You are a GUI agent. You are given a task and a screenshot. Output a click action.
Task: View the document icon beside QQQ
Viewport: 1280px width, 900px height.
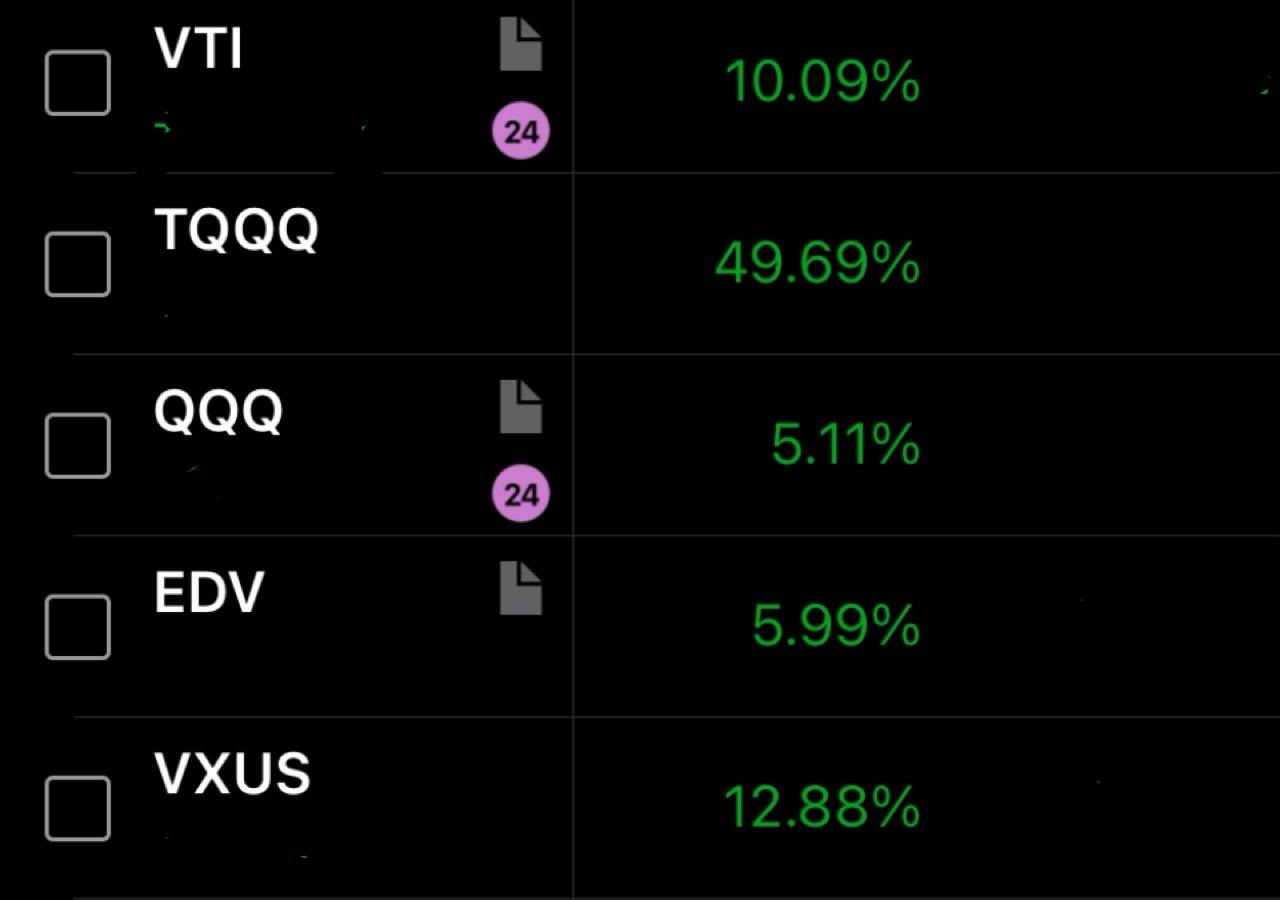click(x=521, y=407)
